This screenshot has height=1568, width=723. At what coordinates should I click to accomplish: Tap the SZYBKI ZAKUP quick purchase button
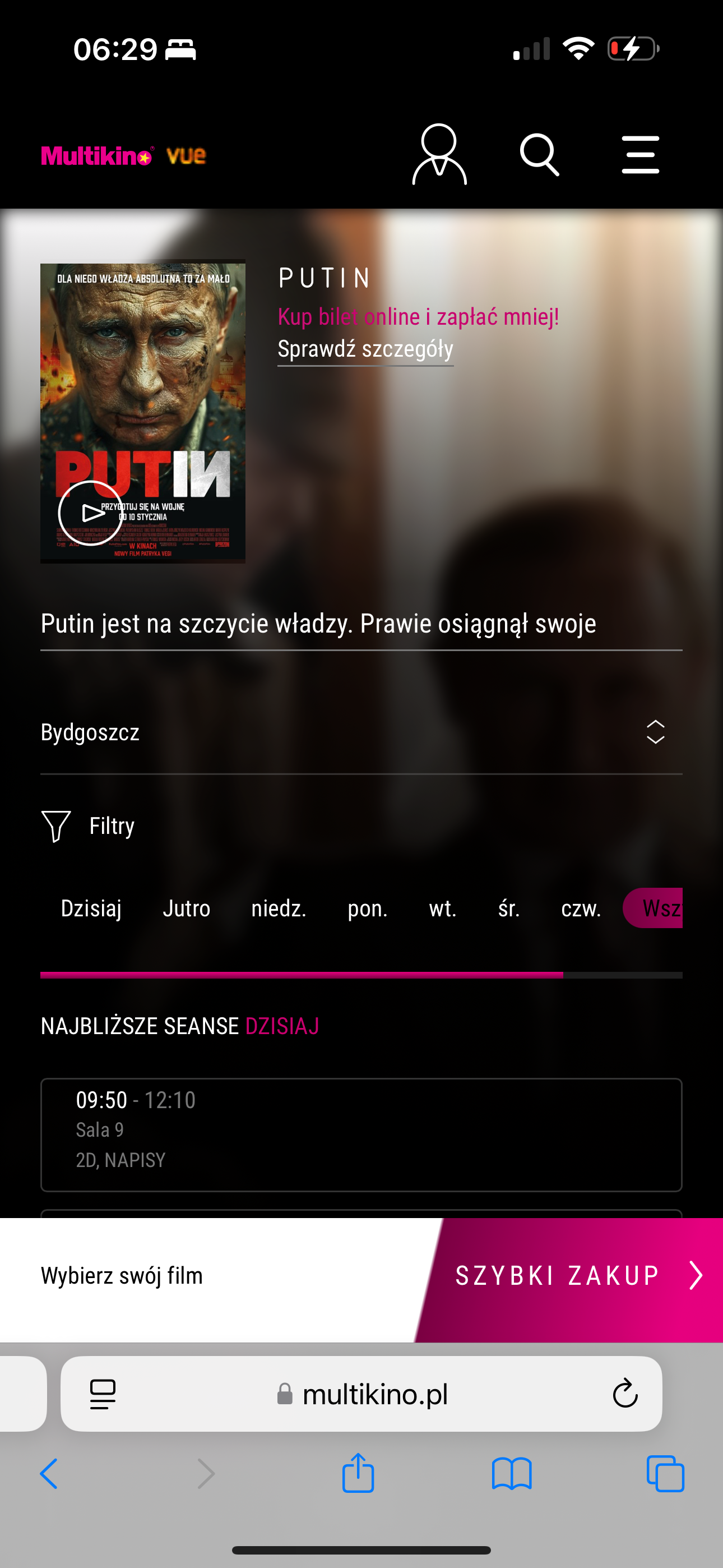pyautogui.click(x=572, y=1275)
